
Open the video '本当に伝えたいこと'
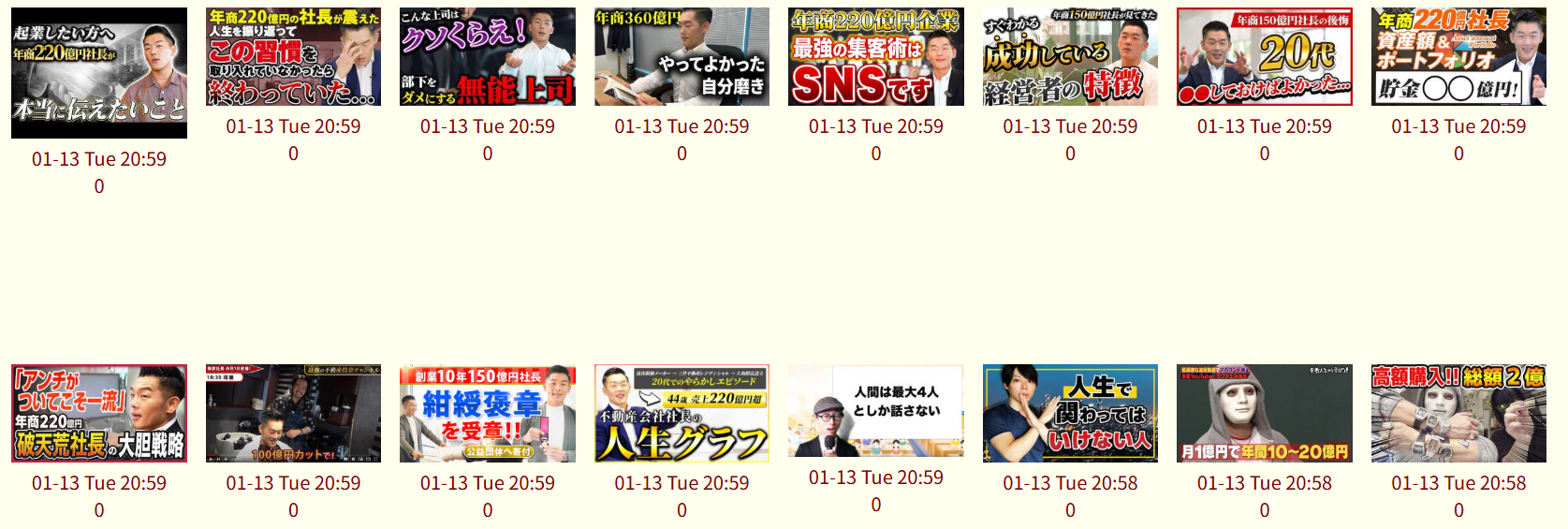tap(99, 73)
